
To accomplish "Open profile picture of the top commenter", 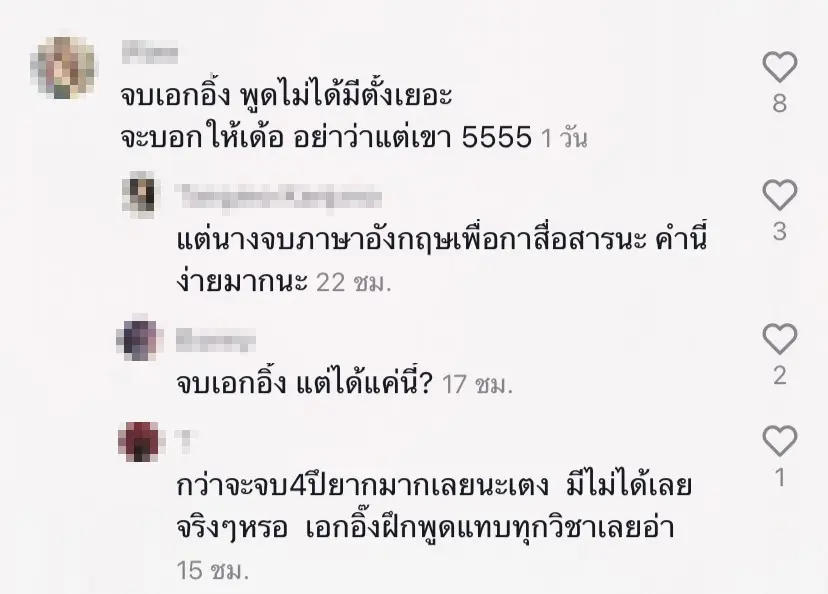I will pyautogui.click(x=65, y=68).
